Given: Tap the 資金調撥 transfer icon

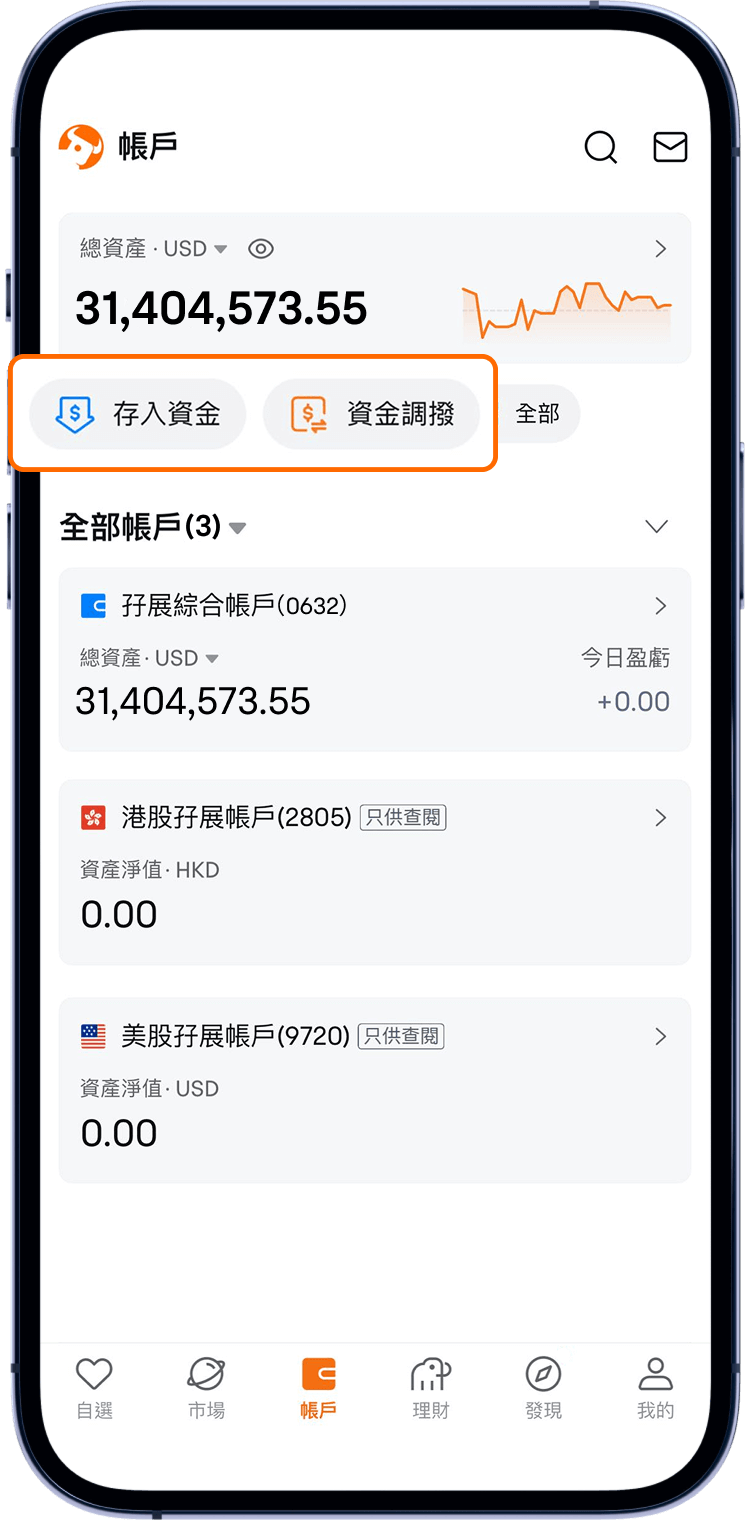Looking at the screenshot, I should point(310,413).
